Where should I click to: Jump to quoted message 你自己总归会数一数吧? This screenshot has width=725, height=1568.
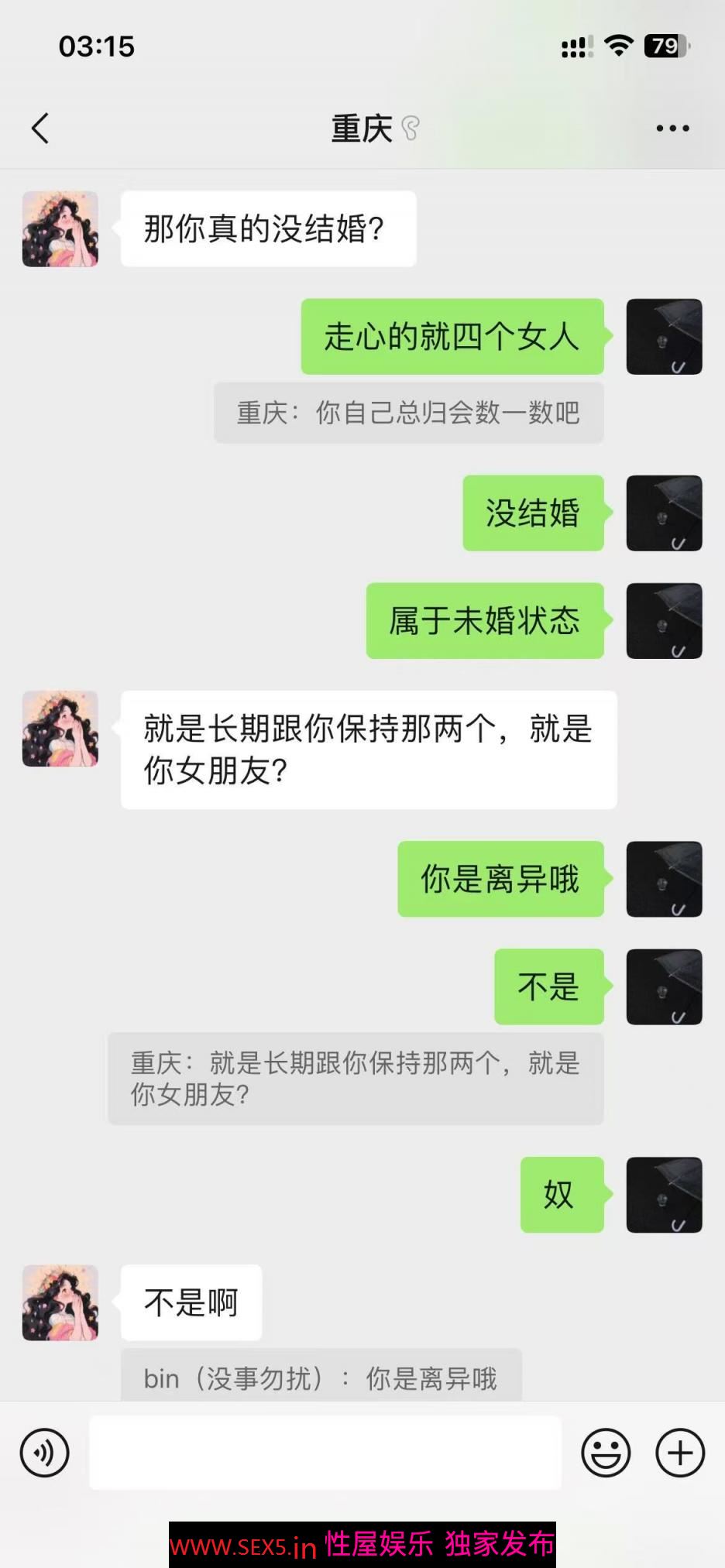[x=408, y=413]
